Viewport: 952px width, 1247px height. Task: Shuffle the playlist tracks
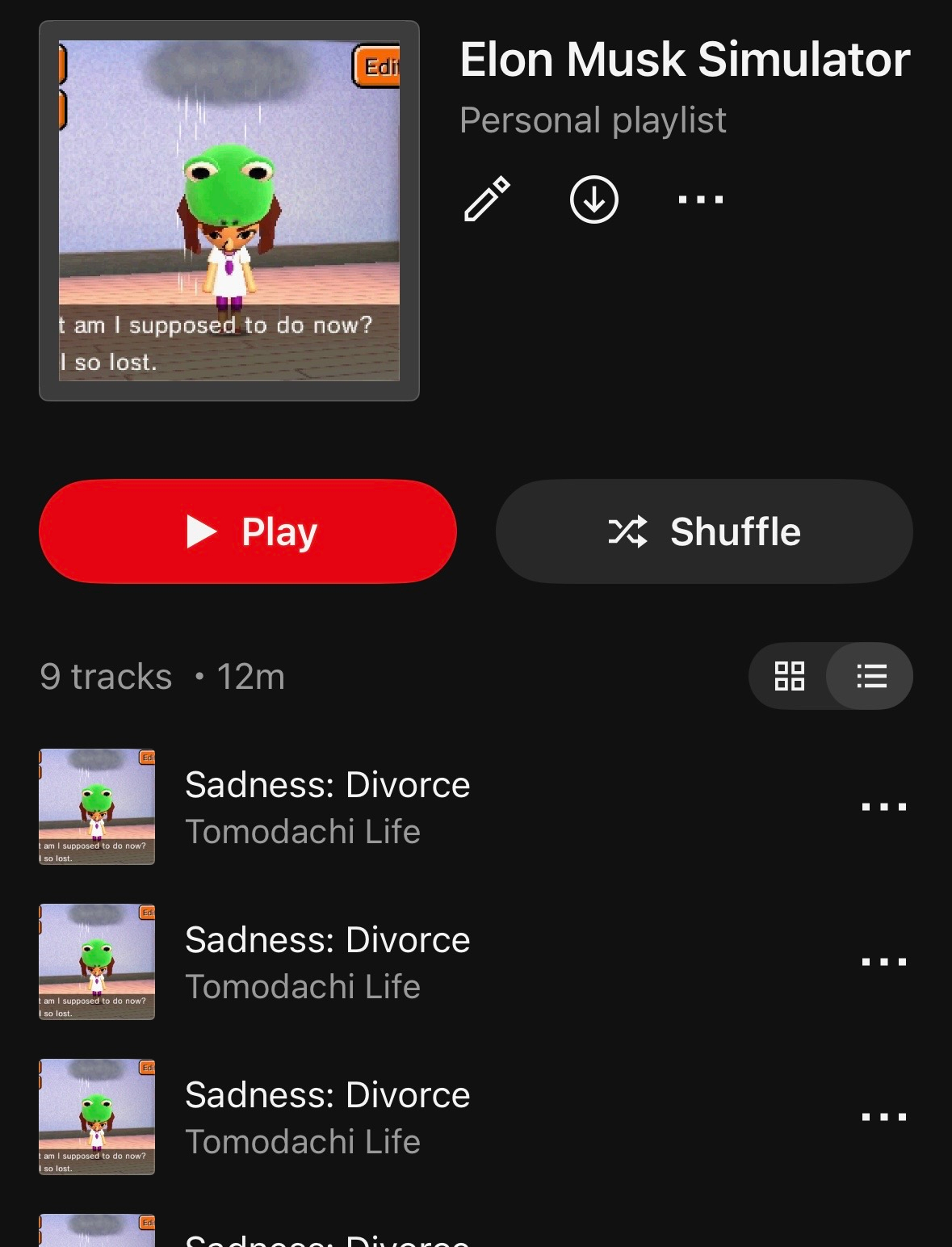click(x=704, y=531)
